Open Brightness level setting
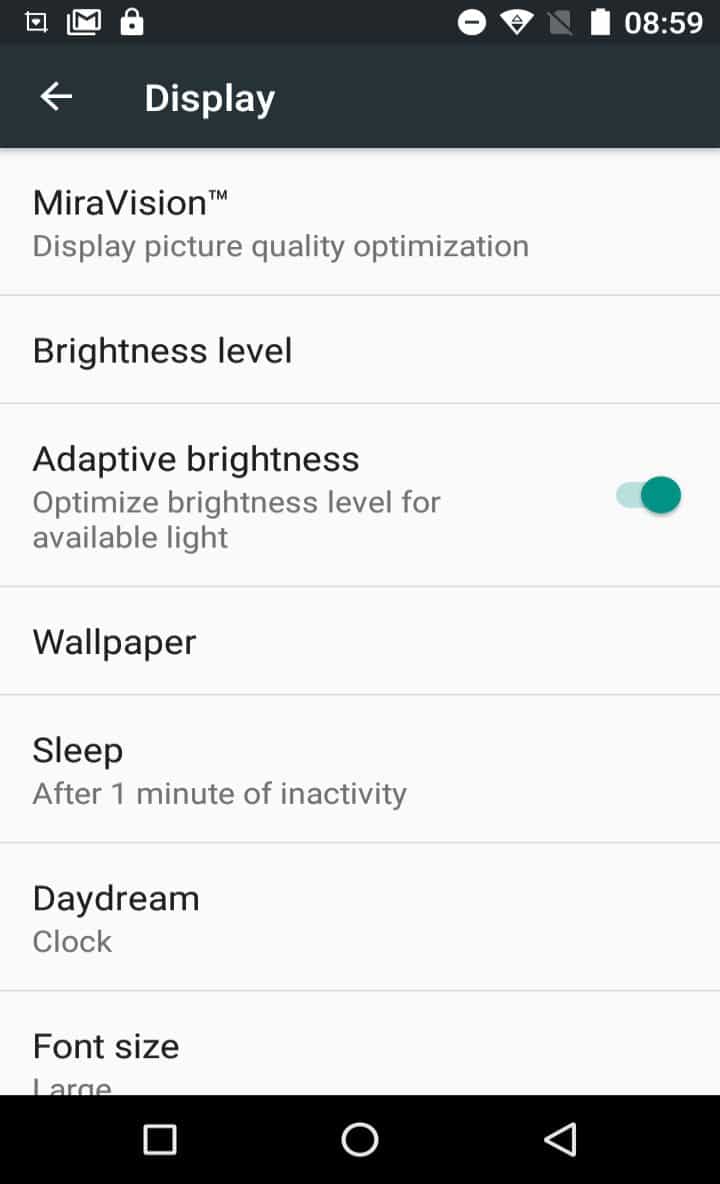This screenshot has height=1184, width=720. 162,351
